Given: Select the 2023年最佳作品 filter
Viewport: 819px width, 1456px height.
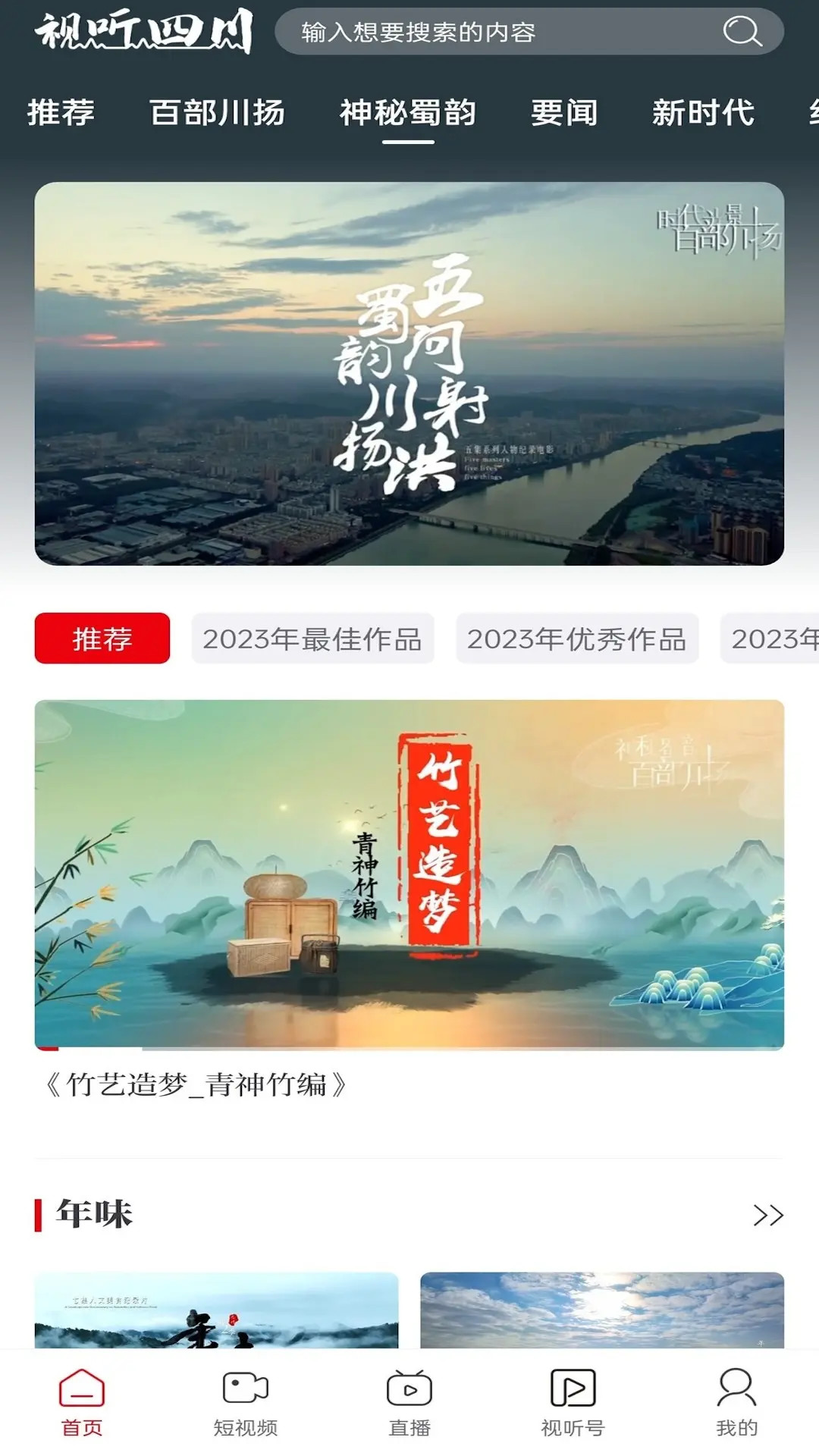Looking at the screenshot, I should [x=312, y=639].
